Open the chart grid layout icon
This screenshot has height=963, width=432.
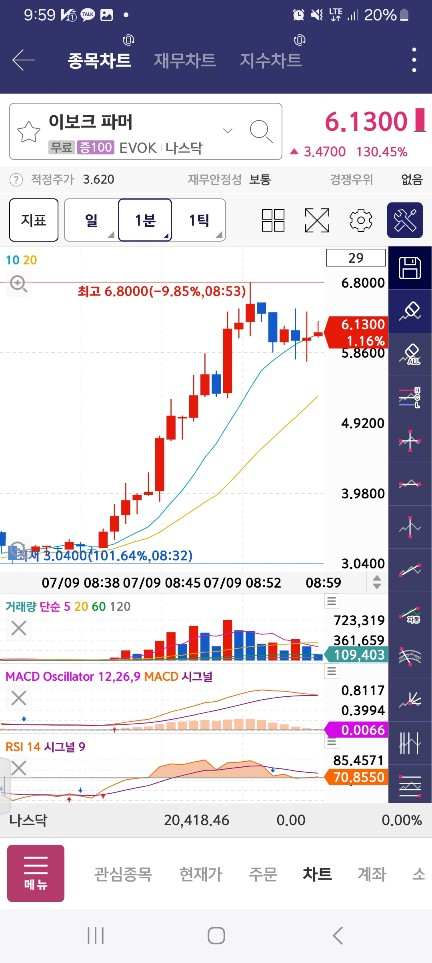273,220
